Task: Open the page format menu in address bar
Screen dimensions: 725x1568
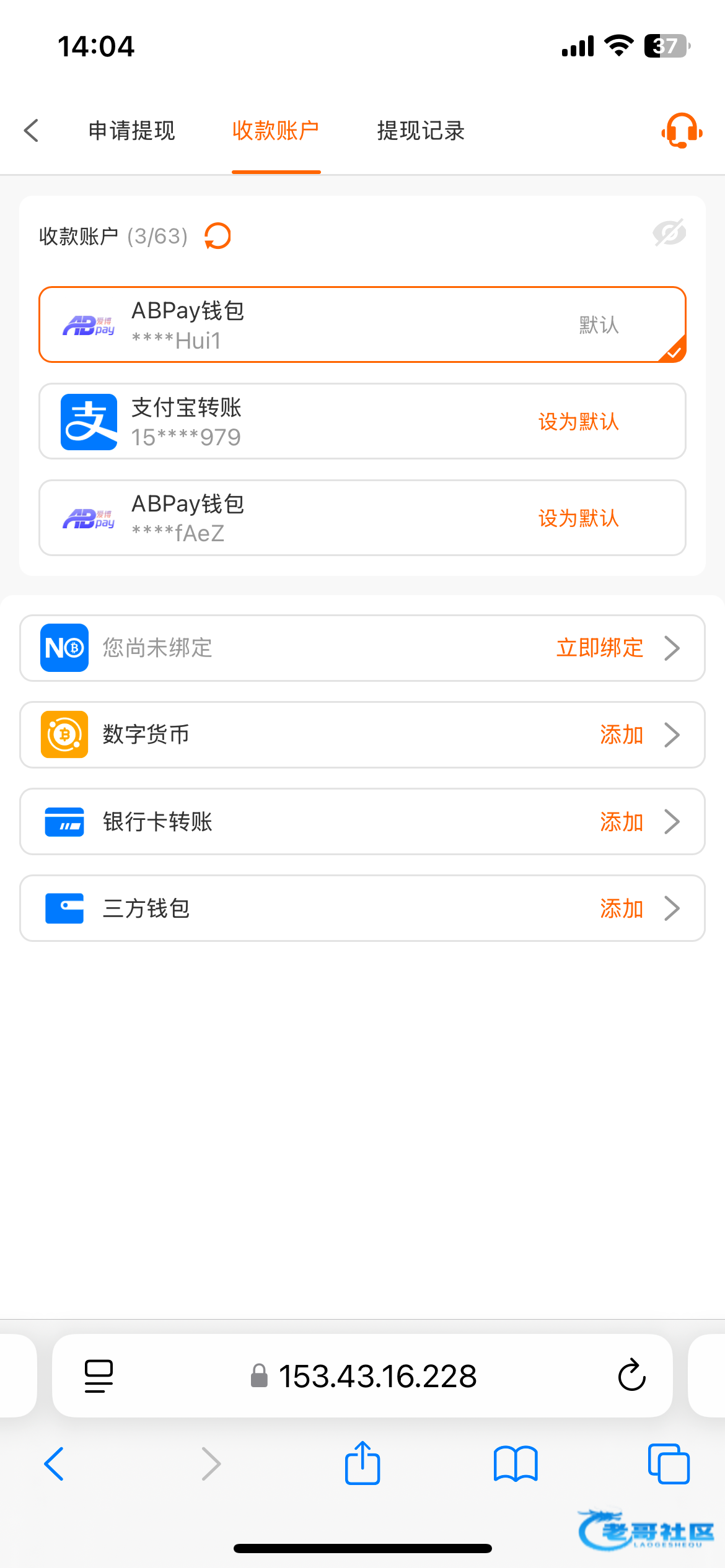Action: [99, 1376]
